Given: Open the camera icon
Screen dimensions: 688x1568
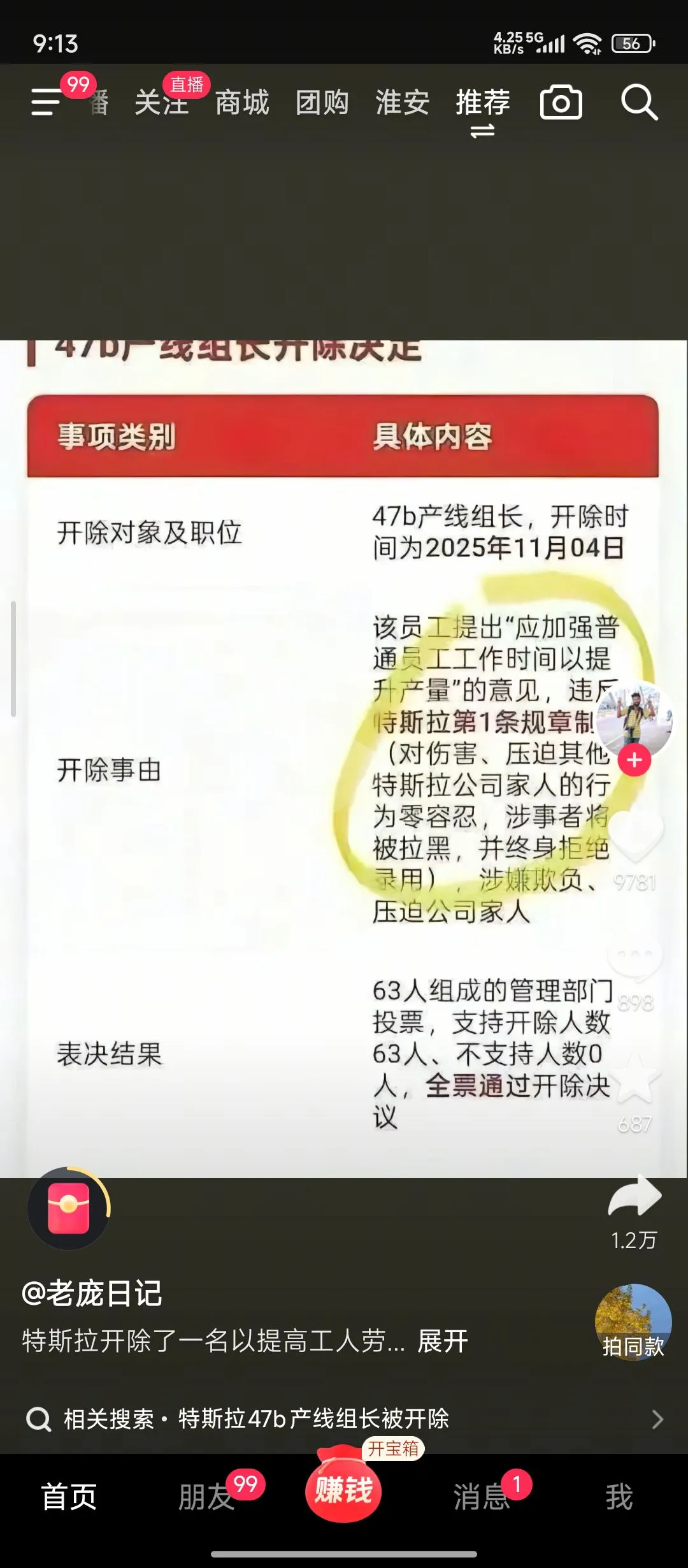Looking at the screenshot, I should (561, 102).
